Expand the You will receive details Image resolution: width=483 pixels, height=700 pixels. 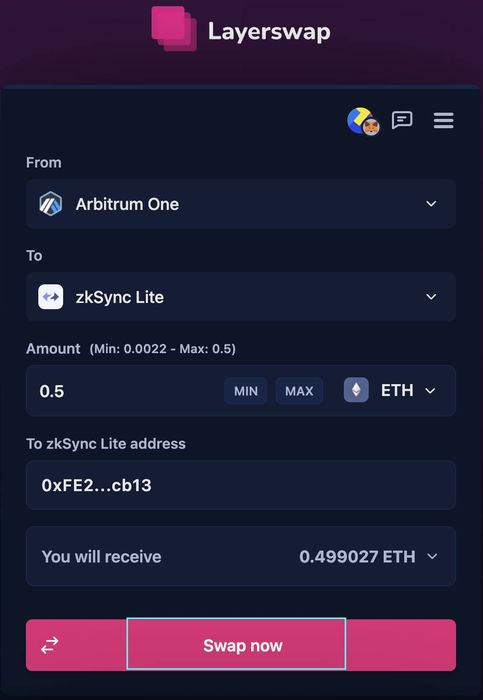click(x=241, y=556)
